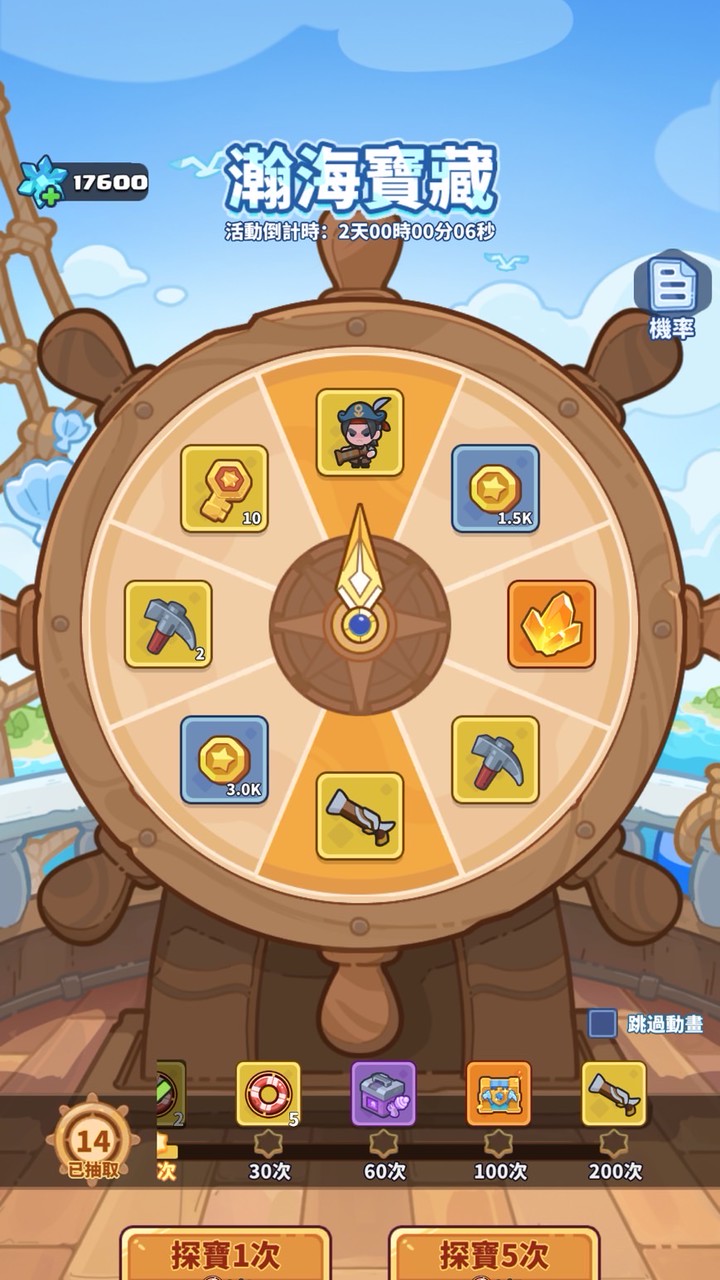Check the 跳過動畫 skip animation box

point(602,1023)
